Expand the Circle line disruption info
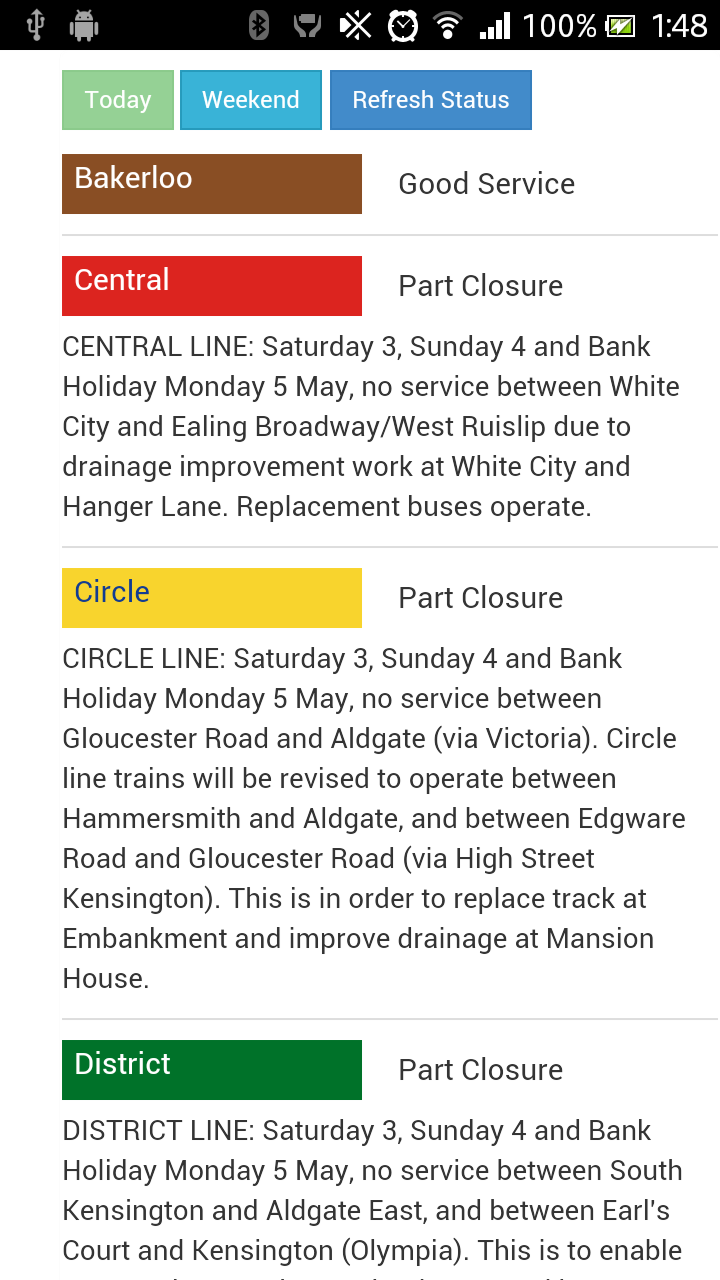 (211, 597)
